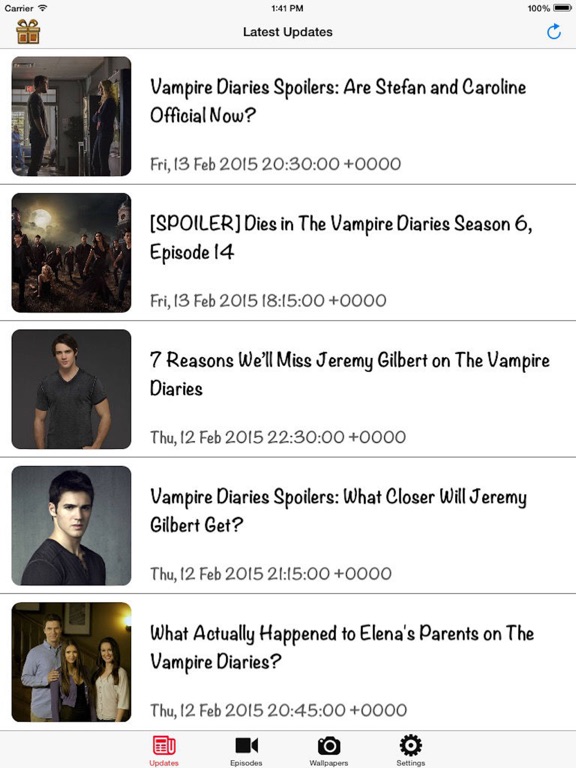Open the Settings tab
The width and height of the screenshot is (576, 768).
tap(410, 750)
